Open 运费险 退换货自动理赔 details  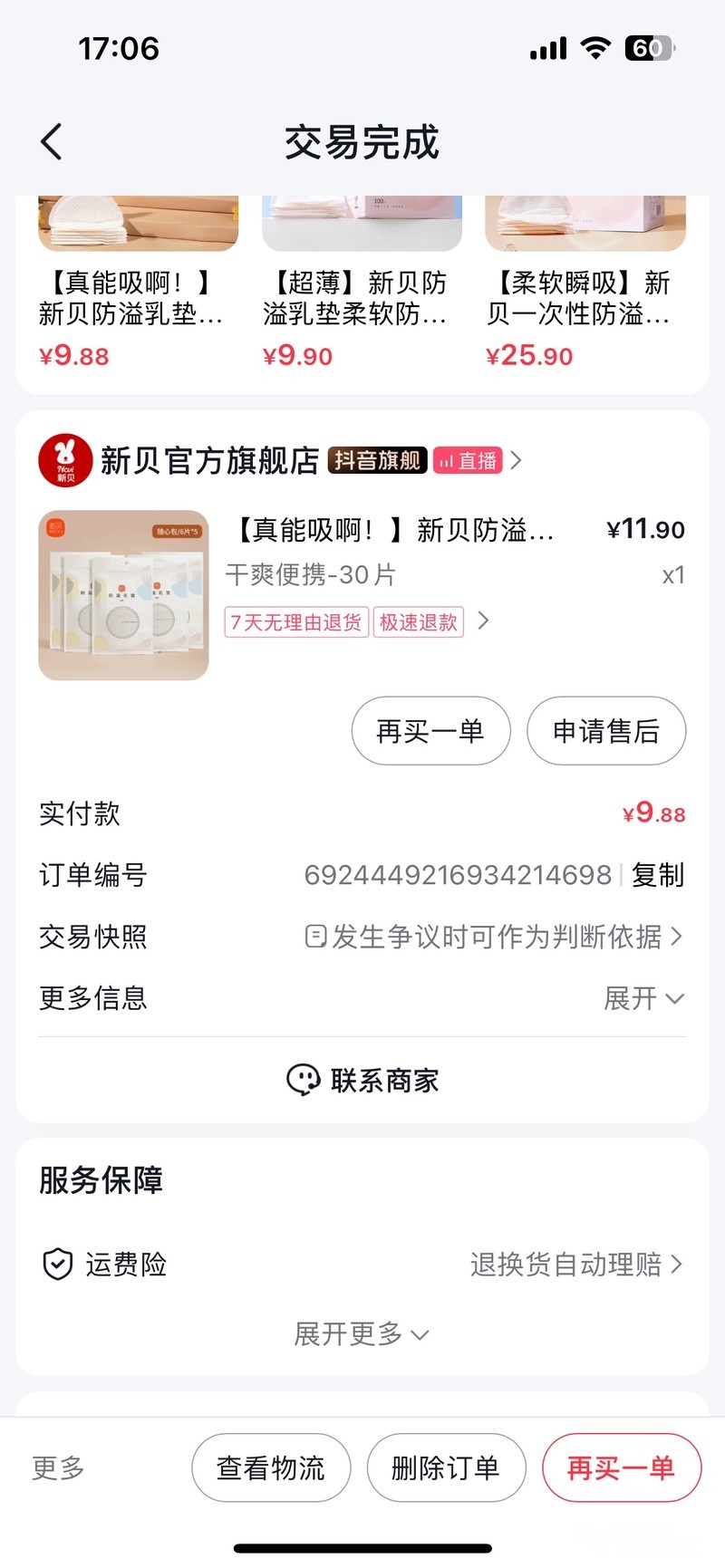pyautogui.click(x=576, y=1264)
